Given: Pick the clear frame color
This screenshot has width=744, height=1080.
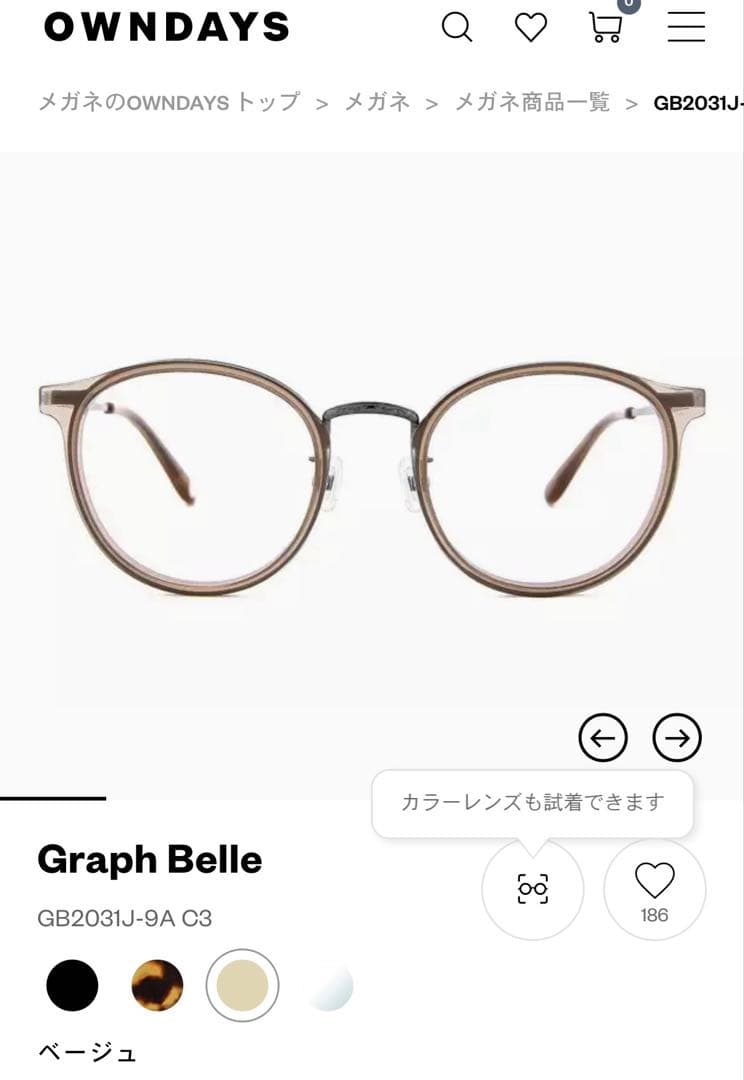Looking at the screenshot, I should (328, 986).
